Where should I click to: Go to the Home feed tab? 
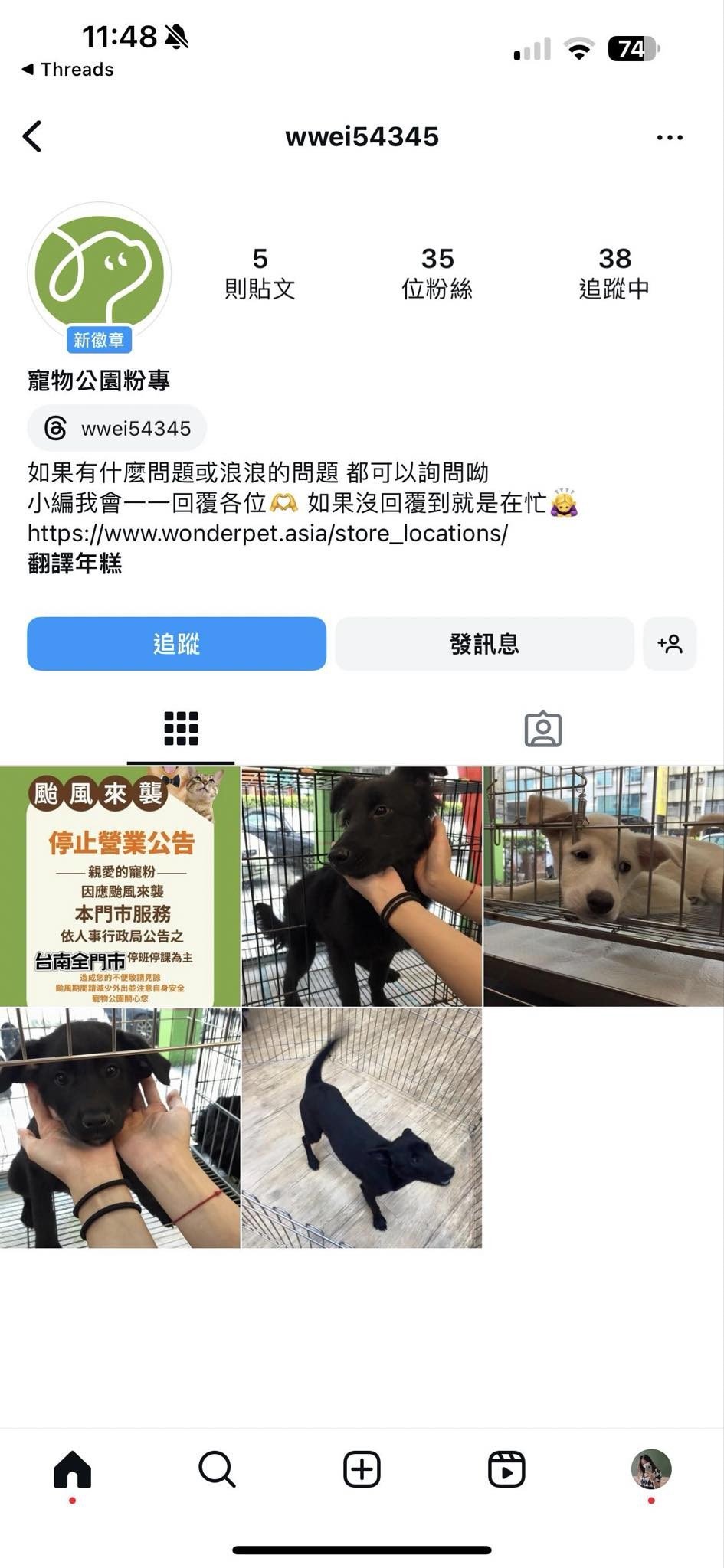[72, 1469]
